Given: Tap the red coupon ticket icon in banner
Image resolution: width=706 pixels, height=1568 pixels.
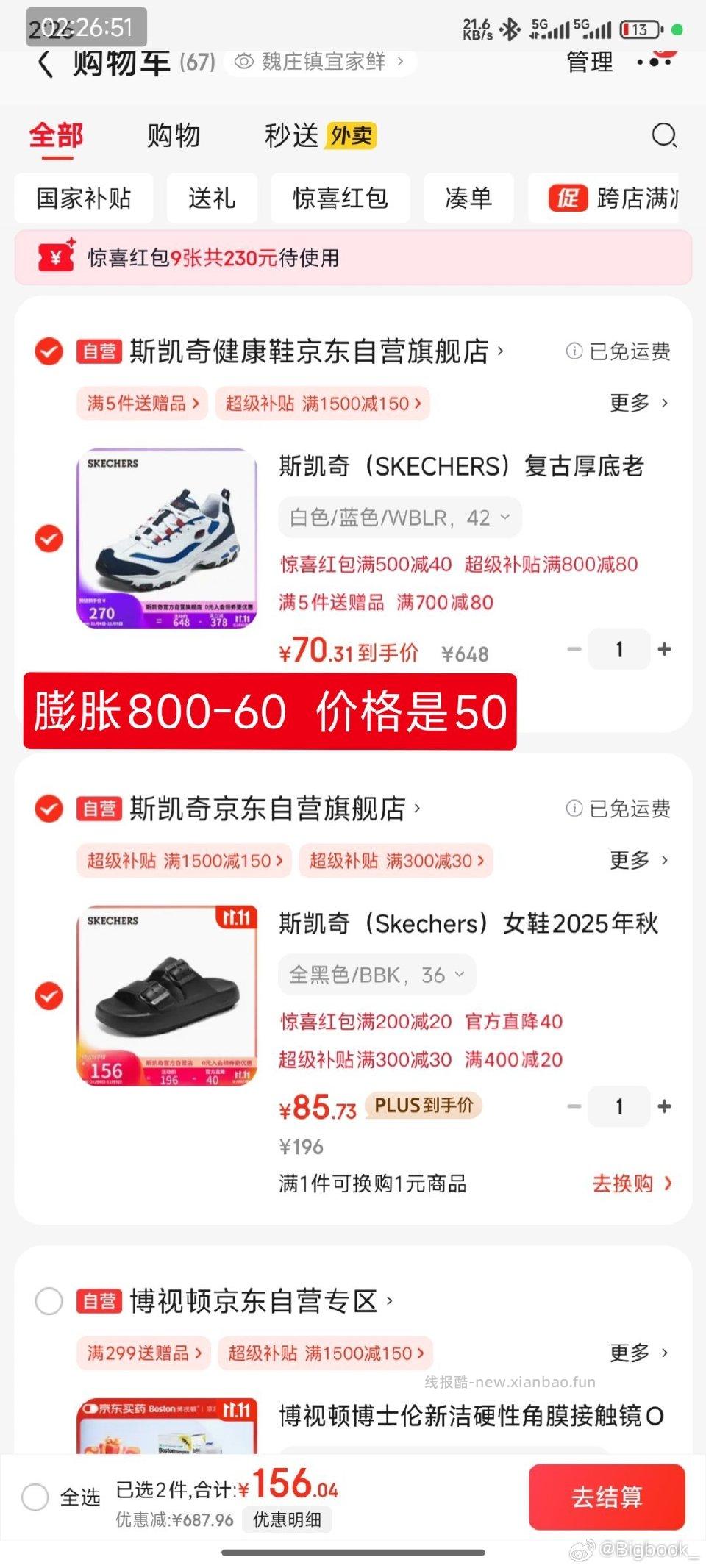Looking at the screenshot, I should [x=54, y=258].
